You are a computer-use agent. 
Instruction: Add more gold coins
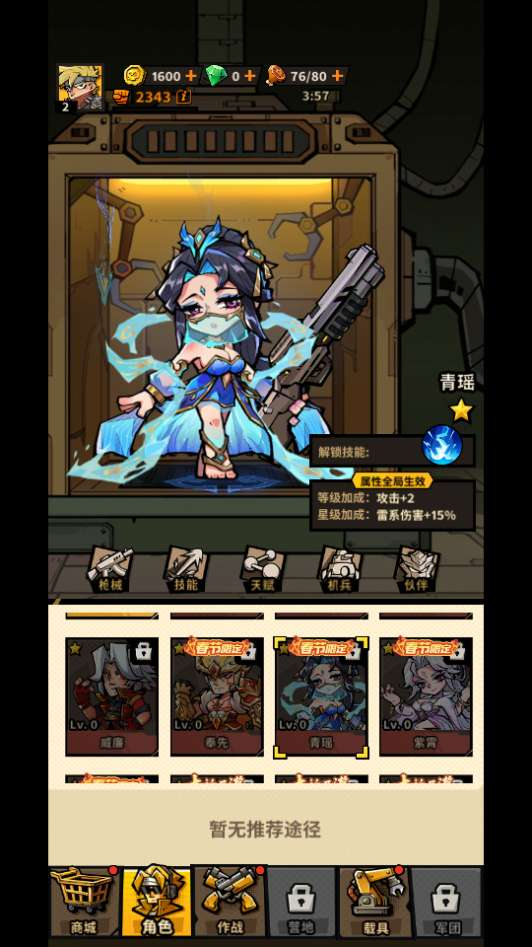(x=191, y=76)
